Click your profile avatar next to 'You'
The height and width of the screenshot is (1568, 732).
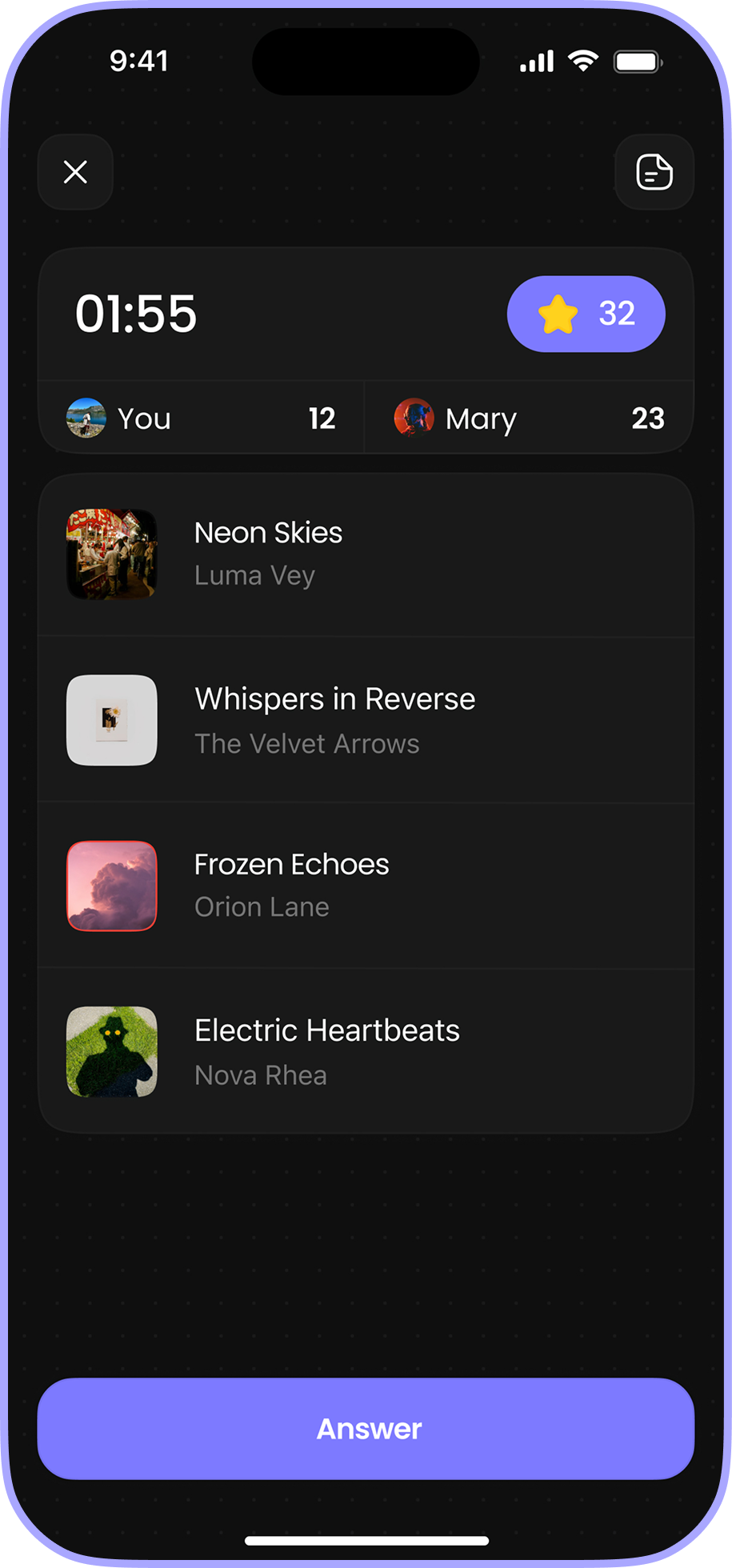(x=87, y=418)
